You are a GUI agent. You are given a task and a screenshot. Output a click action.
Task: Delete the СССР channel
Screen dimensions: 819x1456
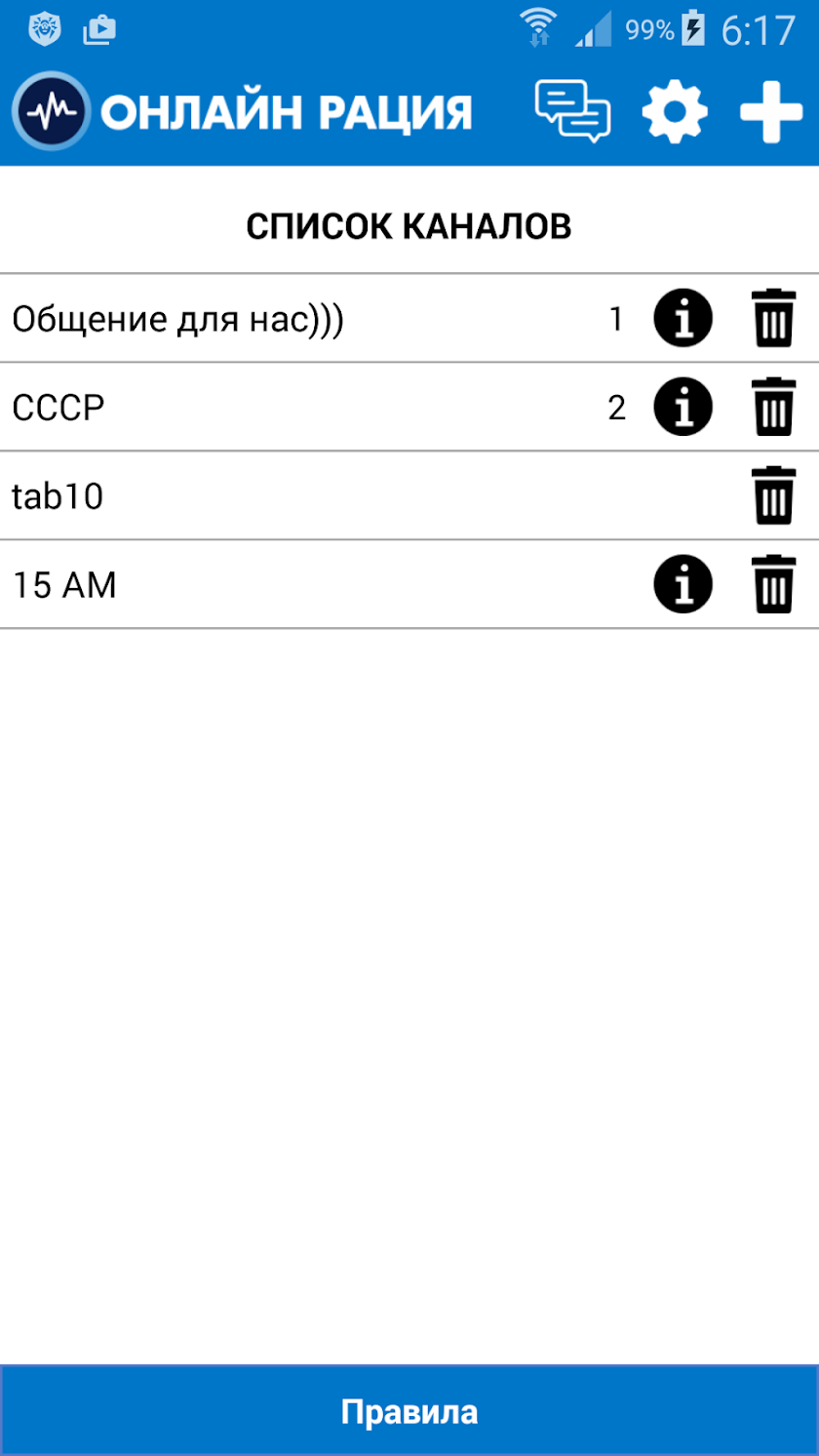point(774,408)
